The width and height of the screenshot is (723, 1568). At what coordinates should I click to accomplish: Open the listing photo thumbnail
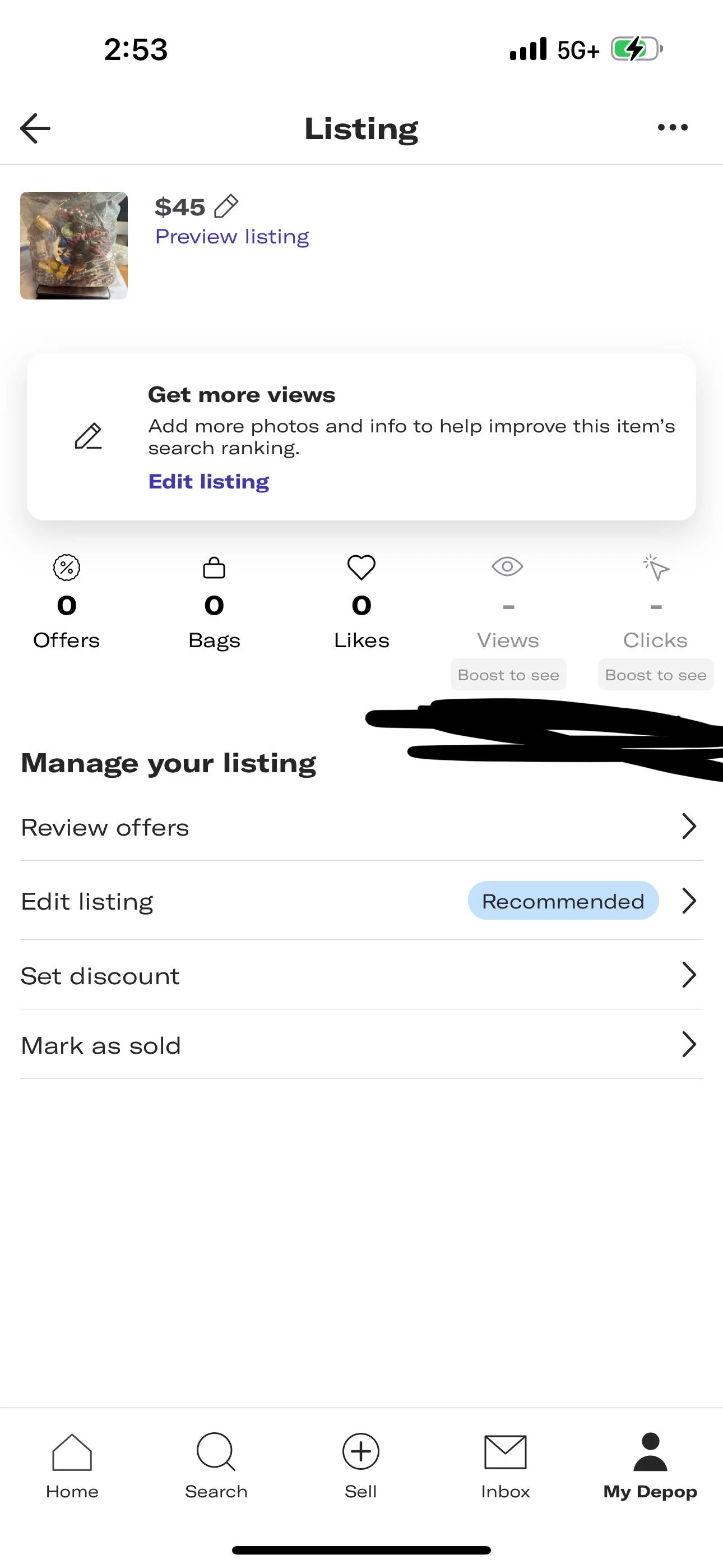(73, 245)
